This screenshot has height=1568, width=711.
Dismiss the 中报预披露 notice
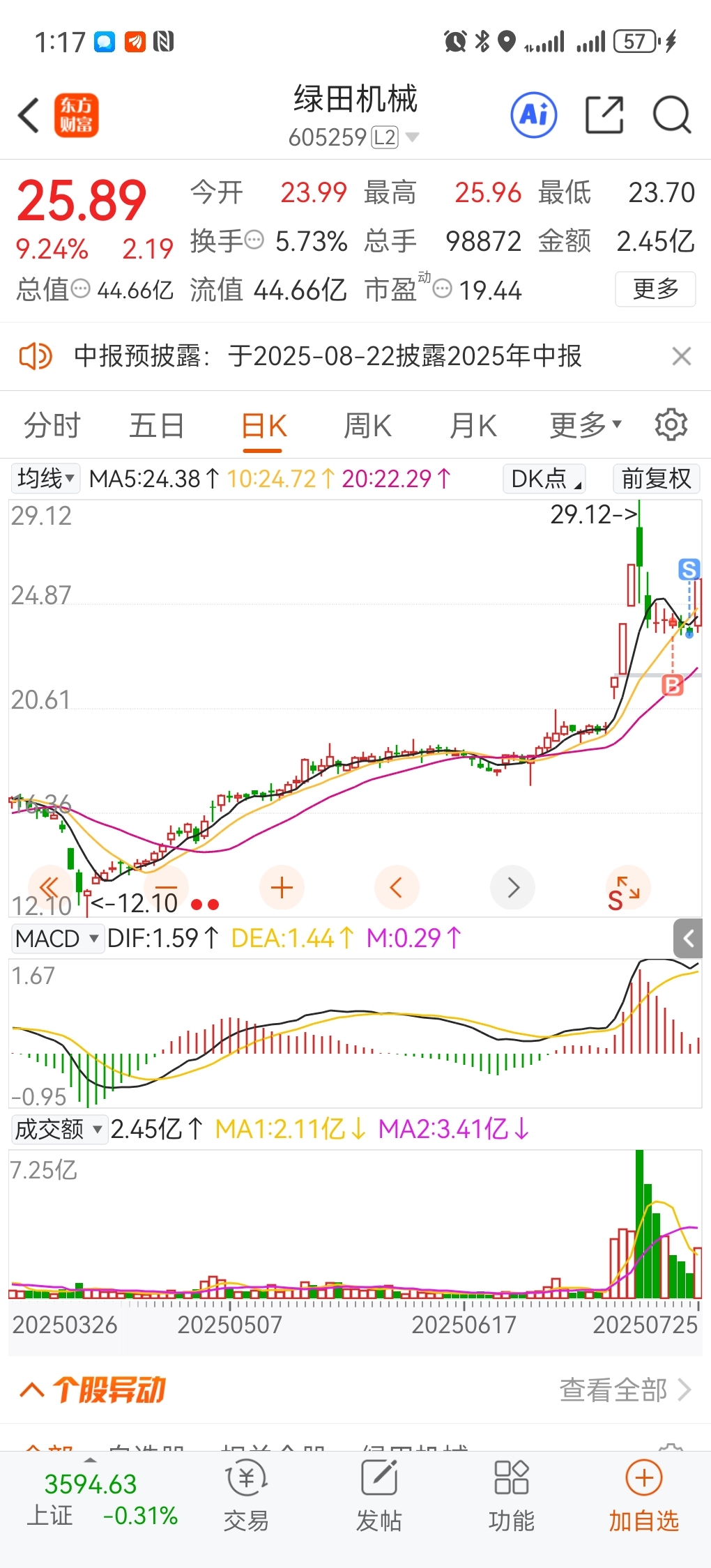coord(681,356)
